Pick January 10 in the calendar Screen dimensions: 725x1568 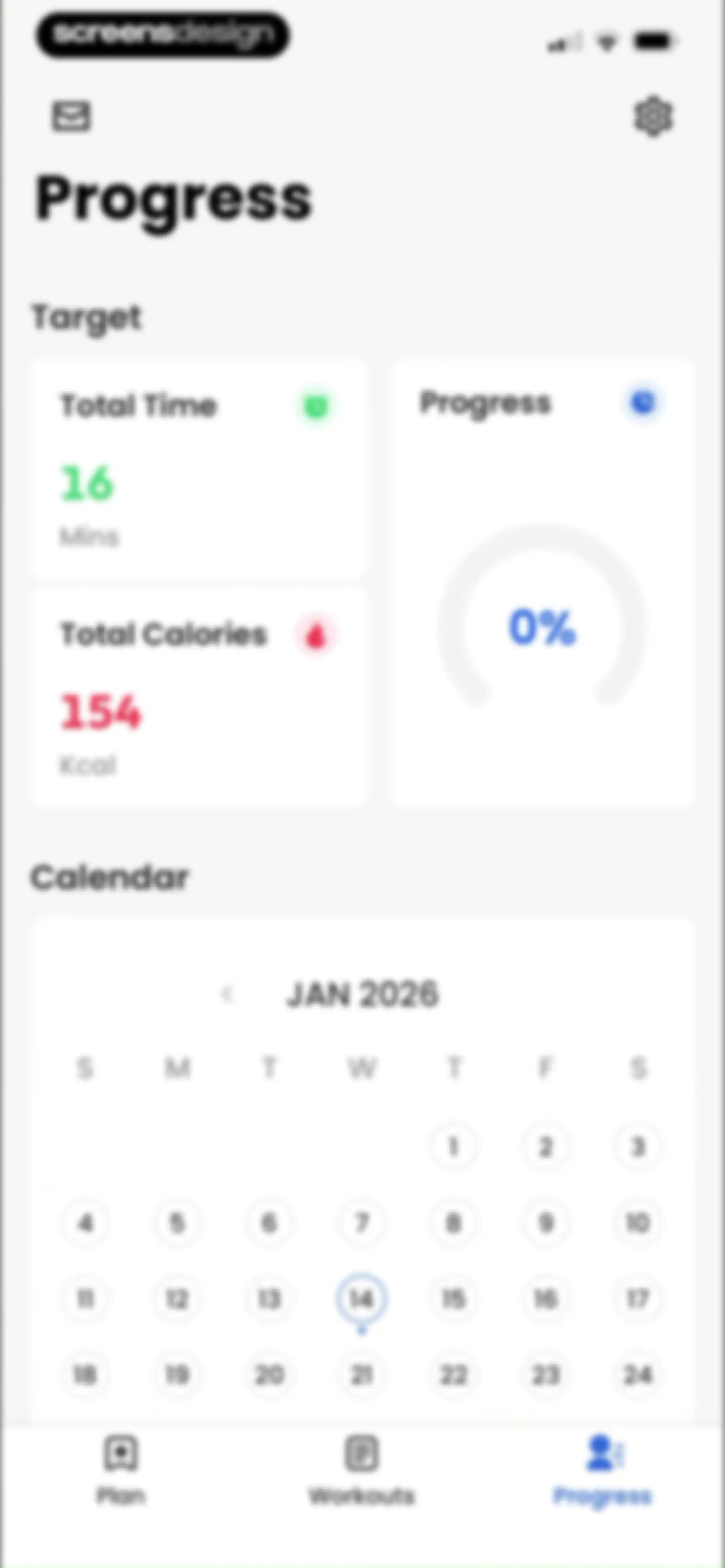coord(637,1223)
